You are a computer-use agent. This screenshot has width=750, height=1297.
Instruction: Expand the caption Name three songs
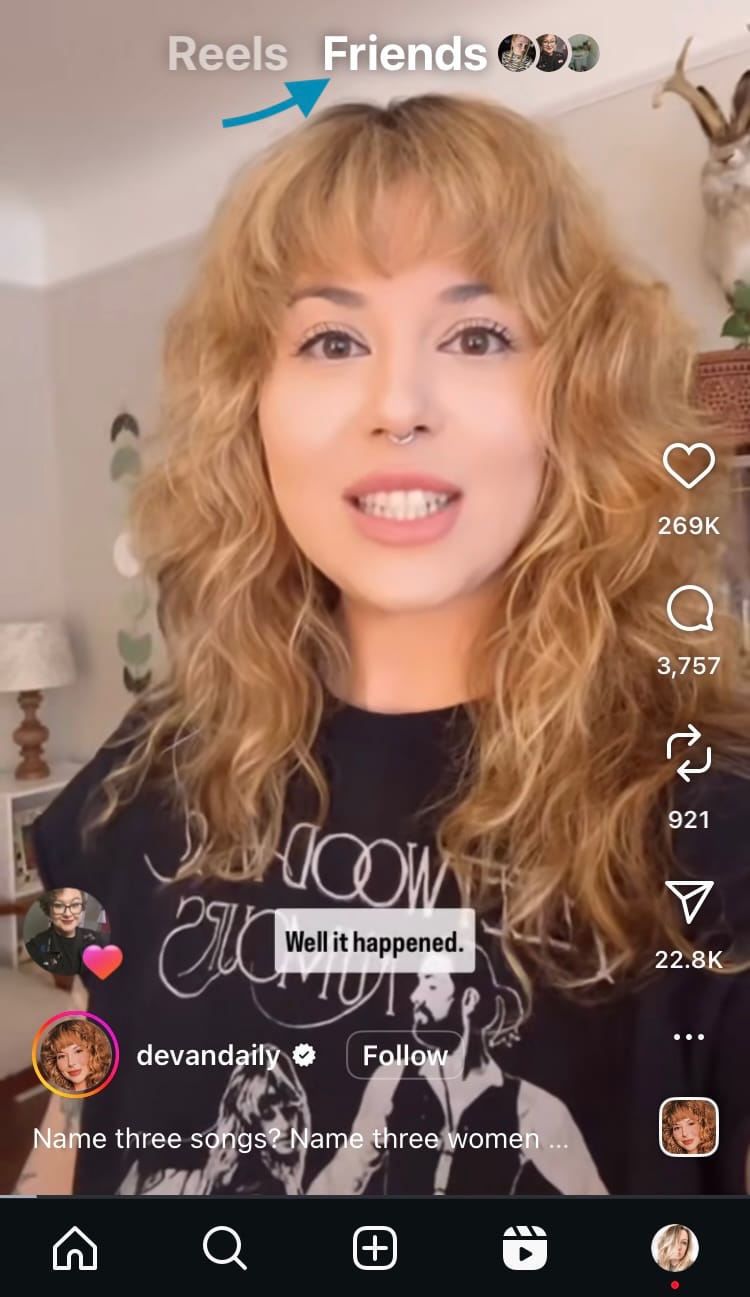pyautogui.click(x=300, y=1138)
